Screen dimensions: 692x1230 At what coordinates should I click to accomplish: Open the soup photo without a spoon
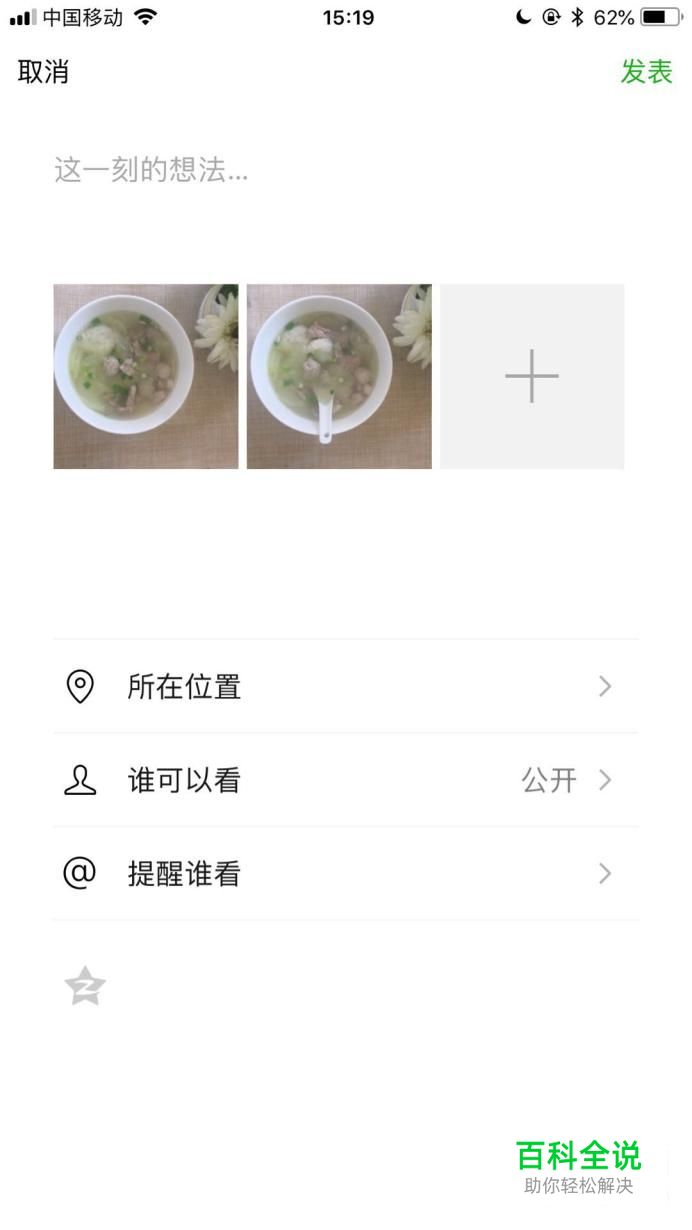click(x=146, y=376)
